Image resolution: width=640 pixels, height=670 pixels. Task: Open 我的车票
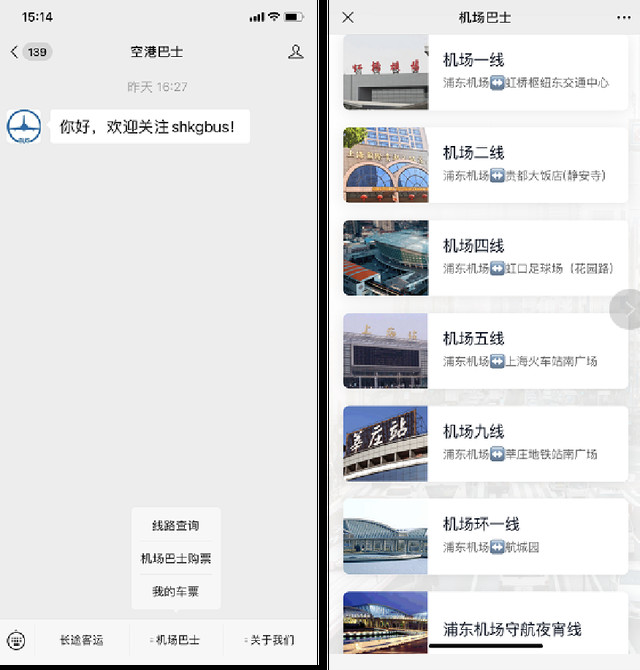176,591
